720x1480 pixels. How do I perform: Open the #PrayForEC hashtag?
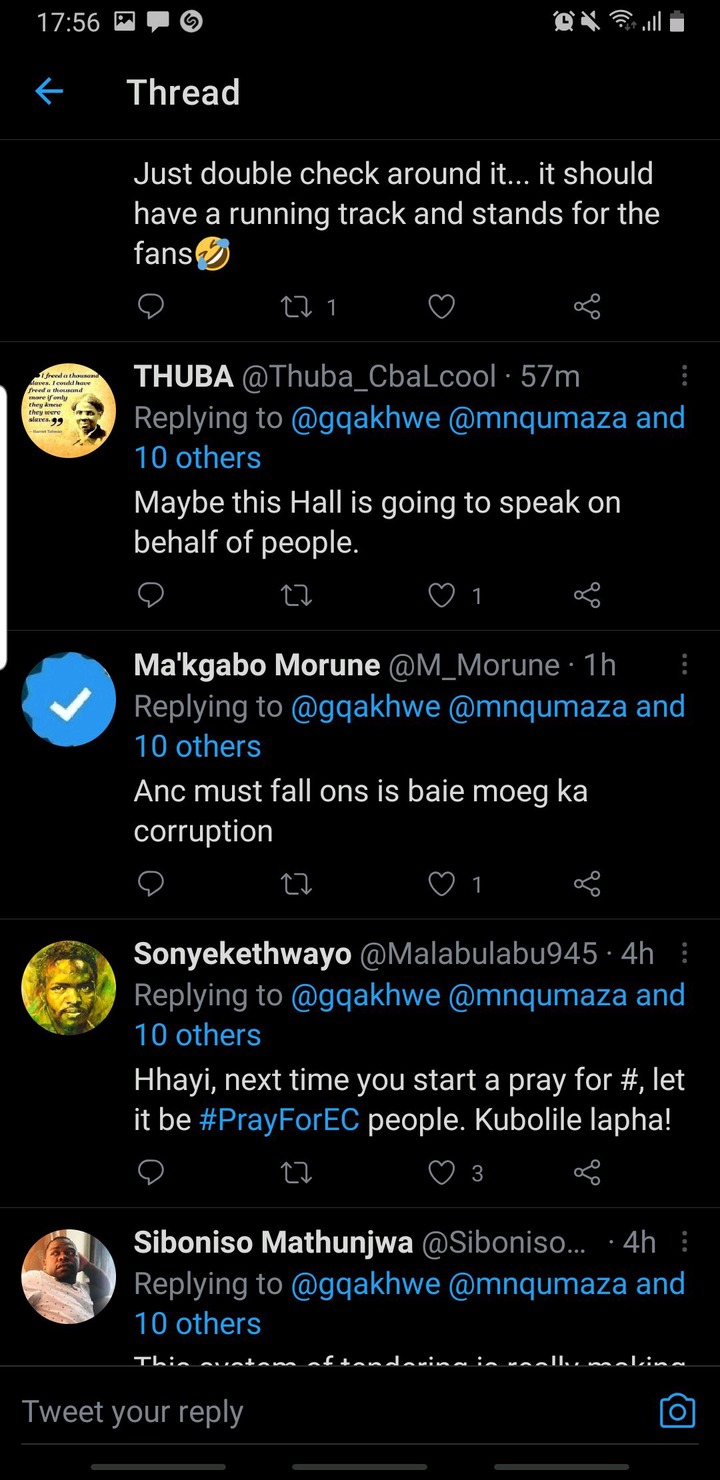pos(279,1119)
